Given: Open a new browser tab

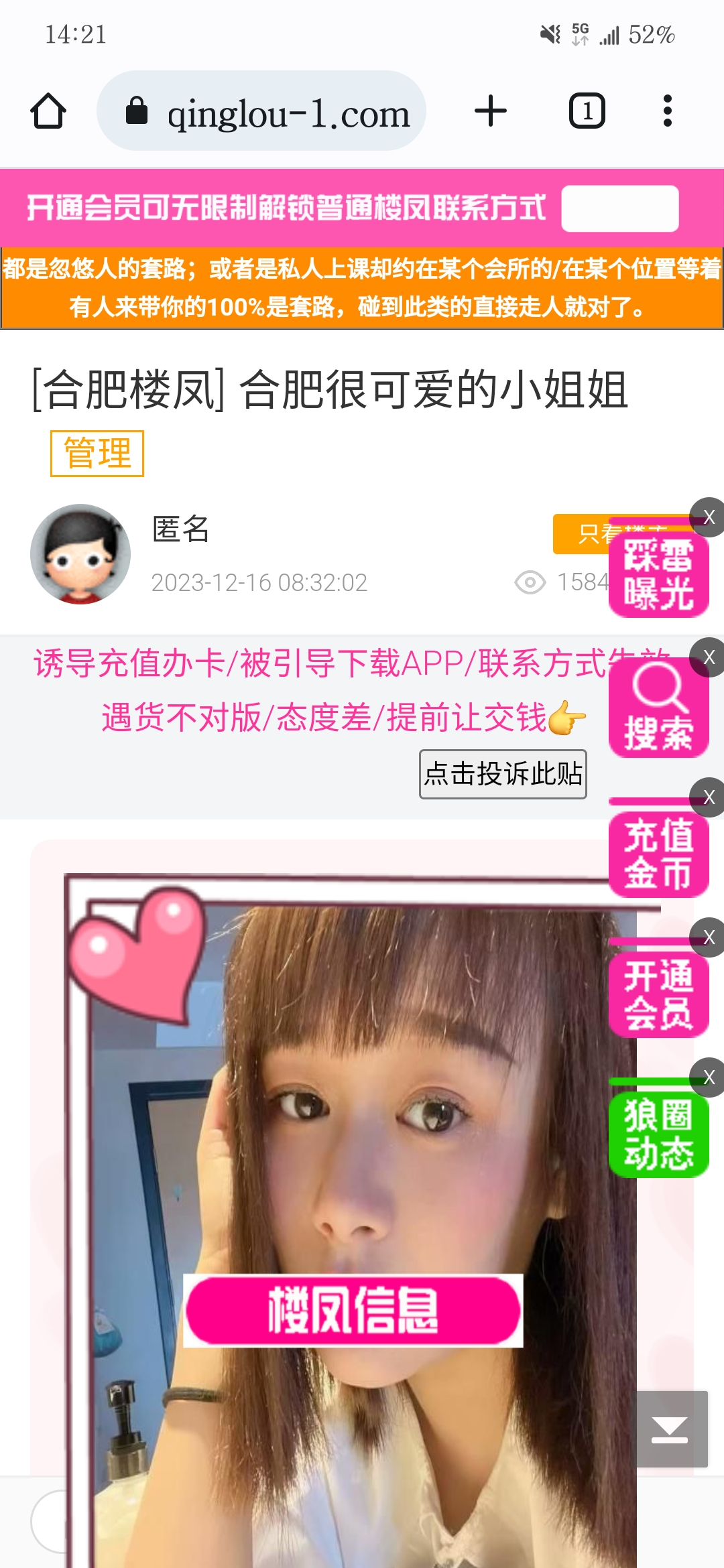Looking at the screenshot, I should [491, 111].
